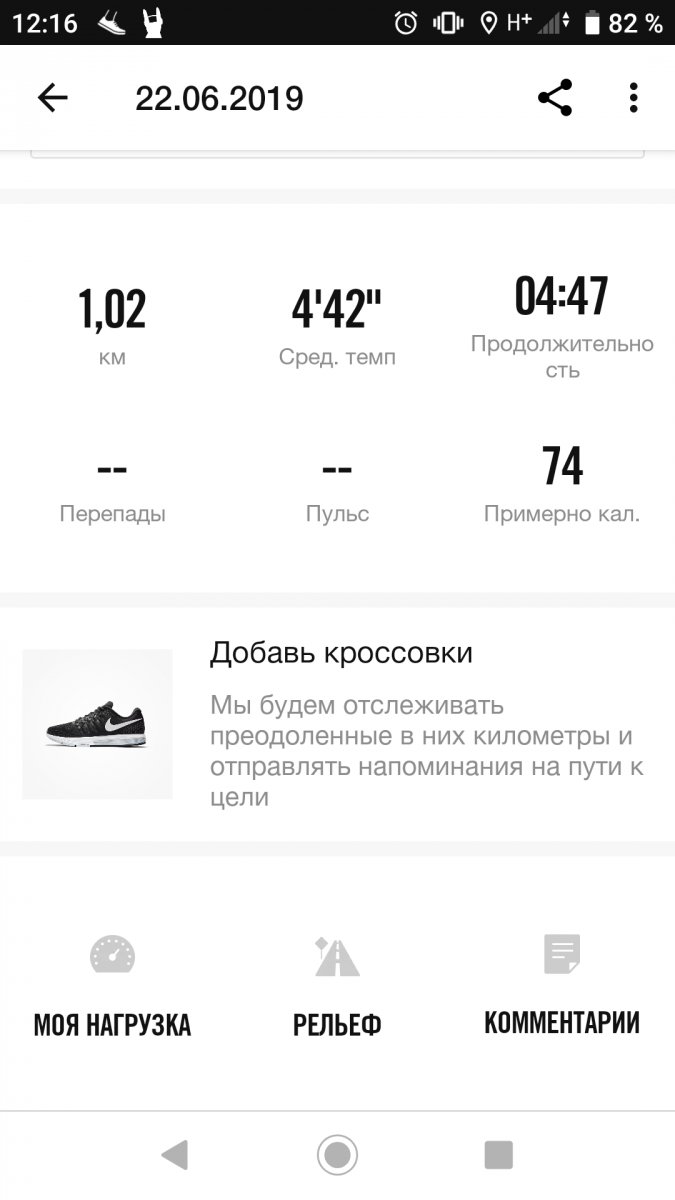The image size is (675, 1200).
Task: Open the three-dot overflow menu
Action: (633, 98)
